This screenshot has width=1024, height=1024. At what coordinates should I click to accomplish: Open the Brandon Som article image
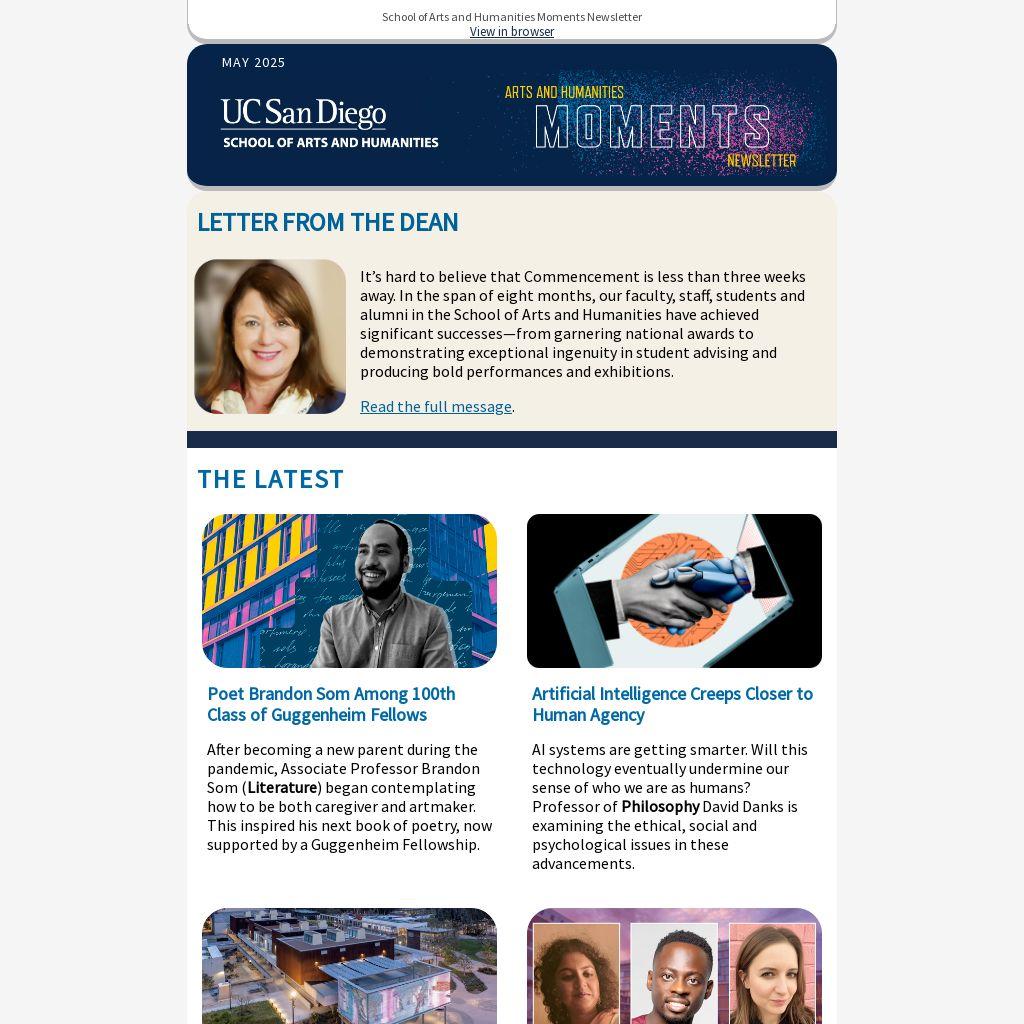point(349,590)
